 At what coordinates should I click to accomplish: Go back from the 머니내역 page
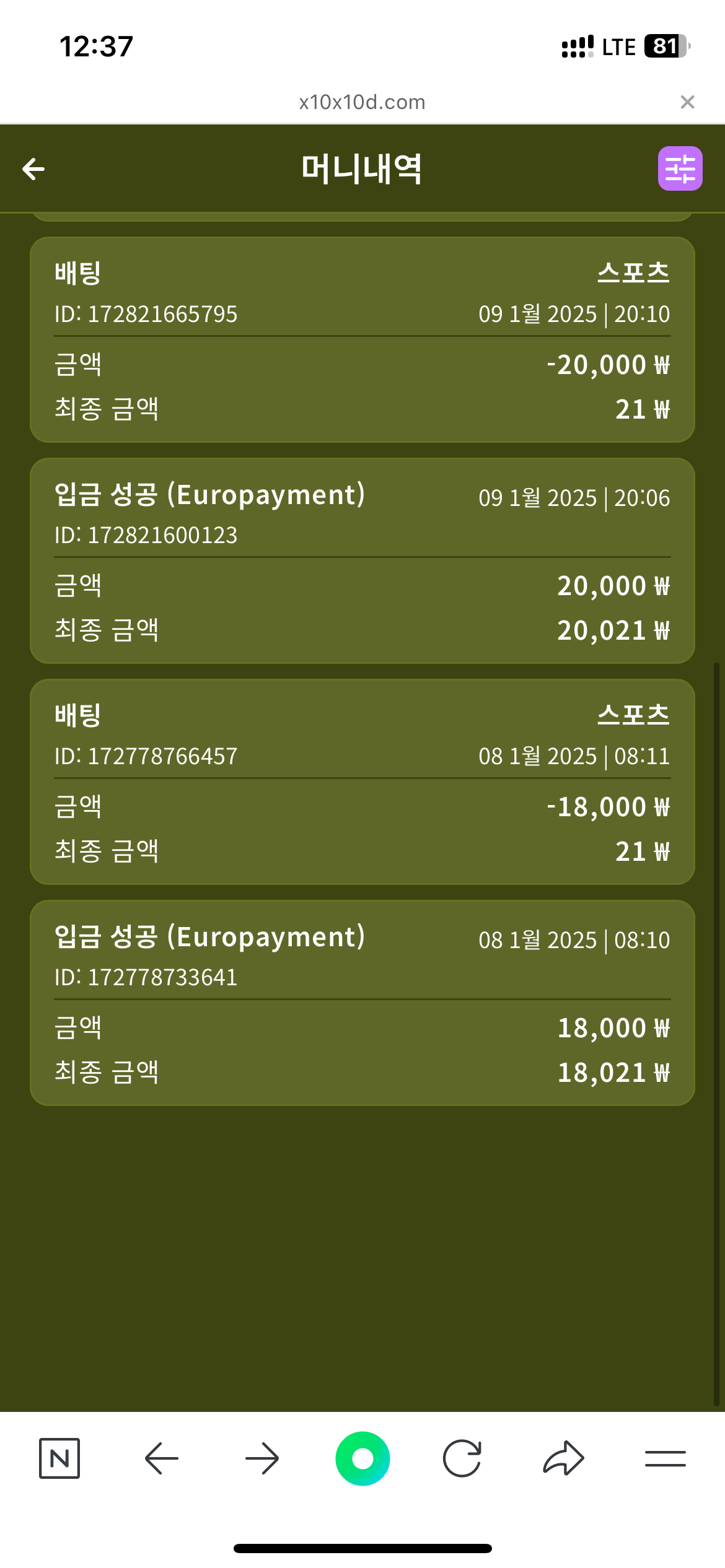(33, 168)
